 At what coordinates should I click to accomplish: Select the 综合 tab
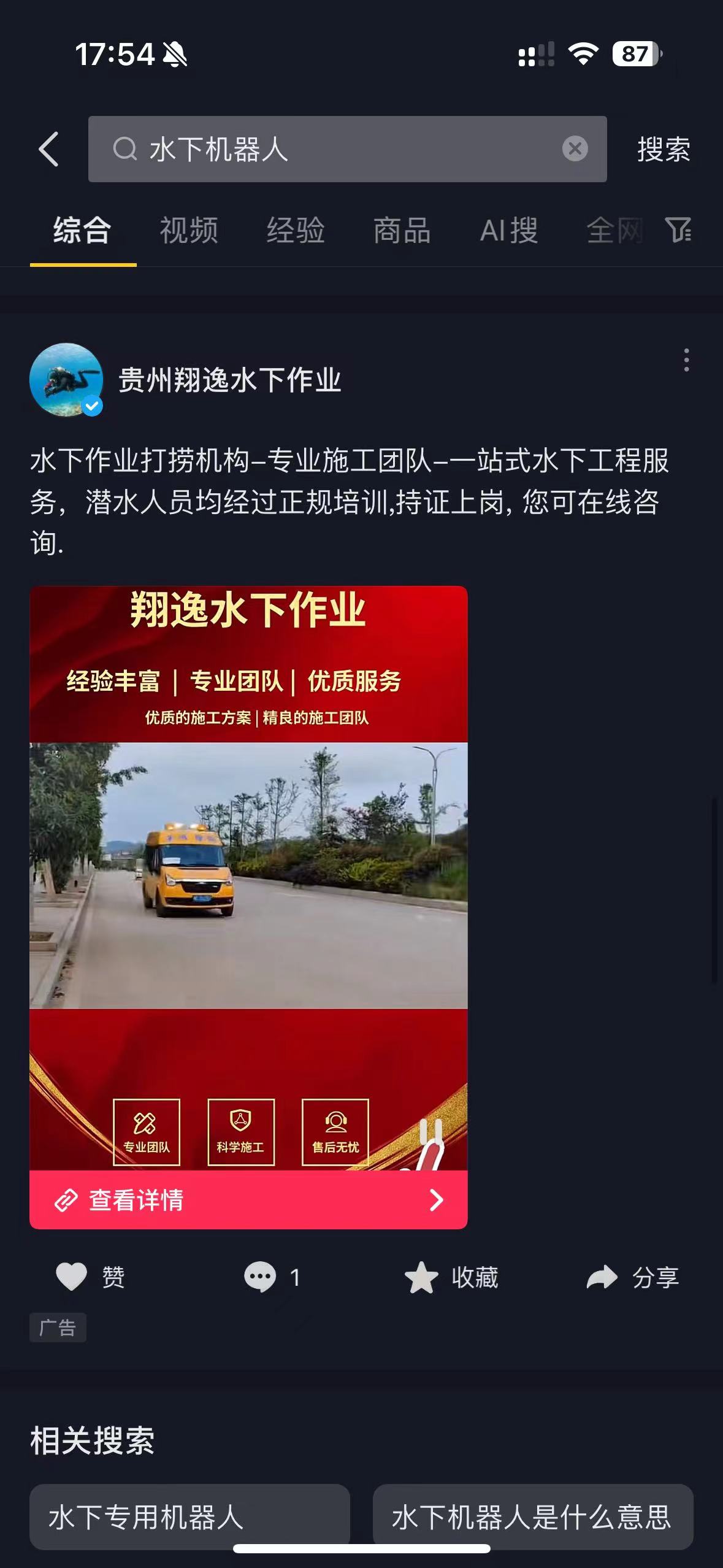click(x=83, y=231)
